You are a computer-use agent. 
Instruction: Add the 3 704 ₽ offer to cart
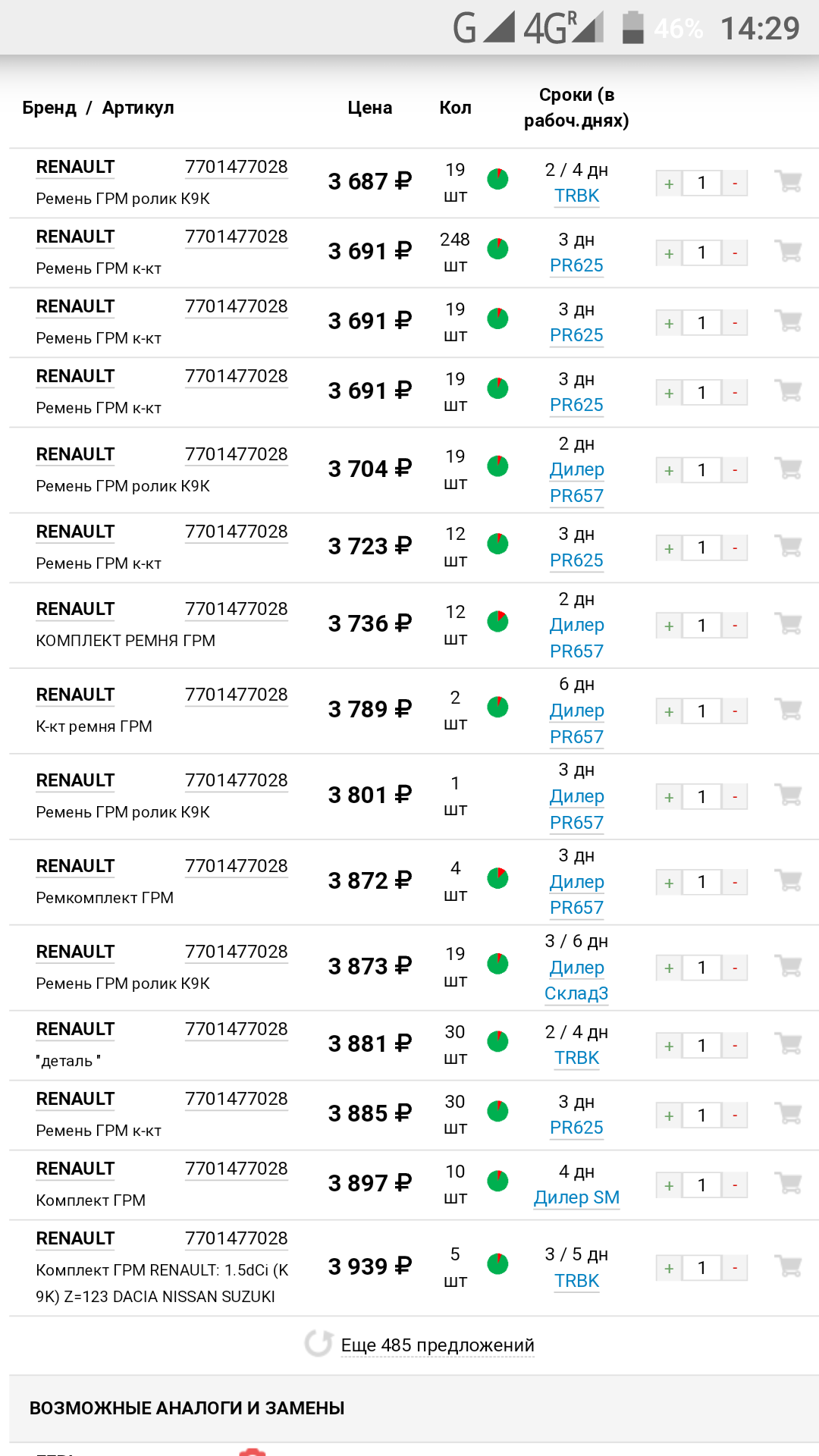click(x=789, y=468)
